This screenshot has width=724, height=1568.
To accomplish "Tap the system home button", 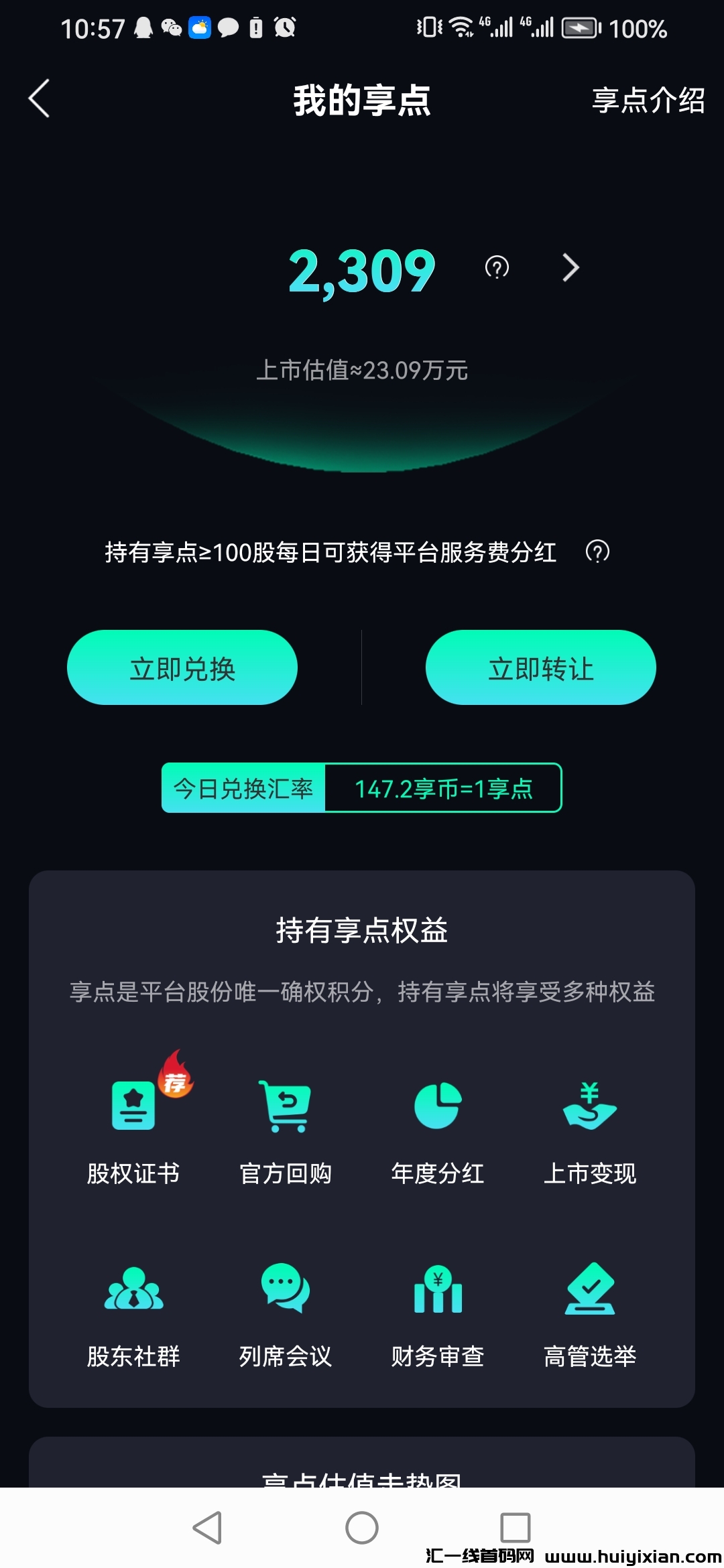I will [362, 1528].
